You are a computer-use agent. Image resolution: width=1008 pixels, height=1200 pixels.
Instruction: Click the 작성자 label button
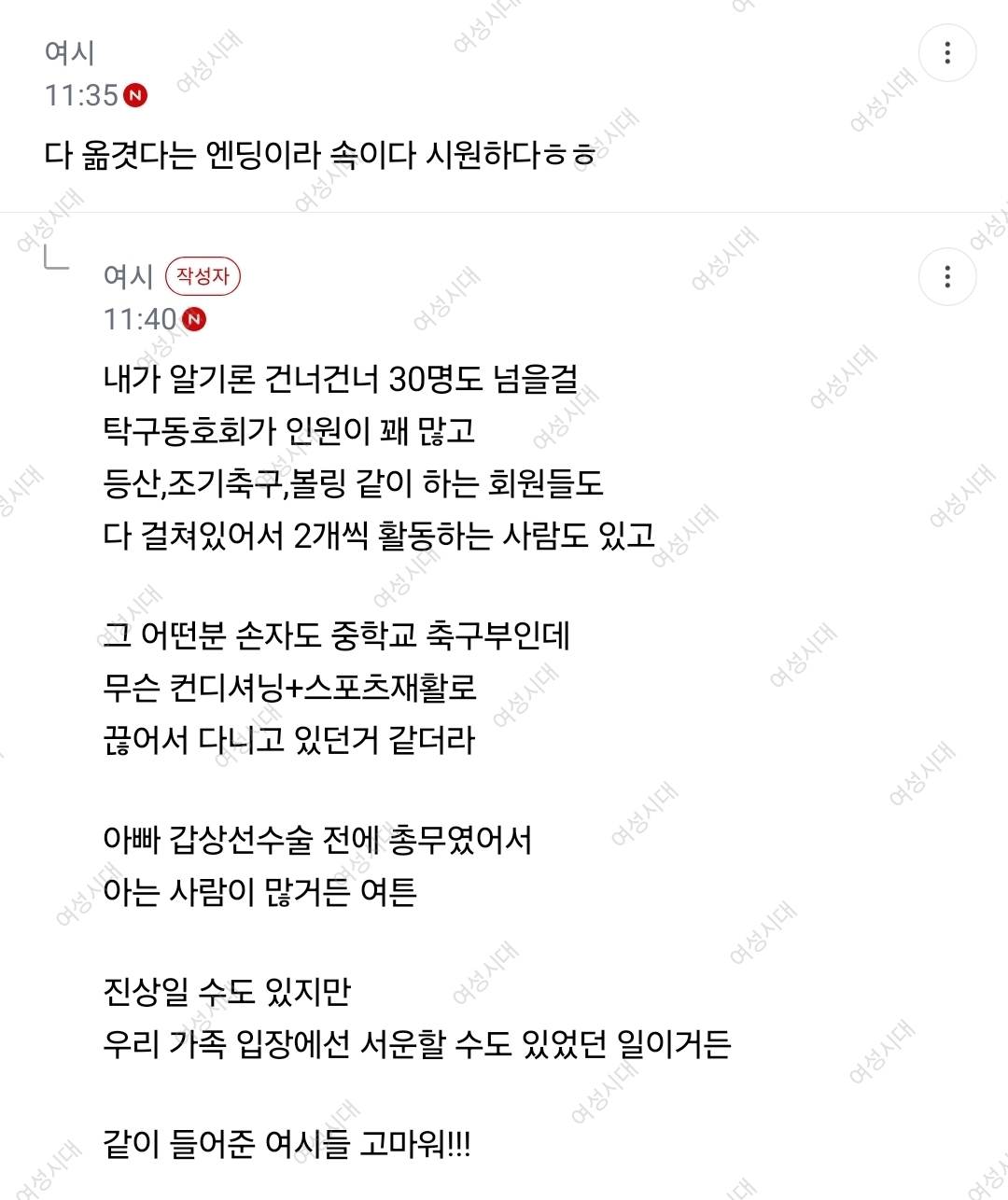point(203,276)
